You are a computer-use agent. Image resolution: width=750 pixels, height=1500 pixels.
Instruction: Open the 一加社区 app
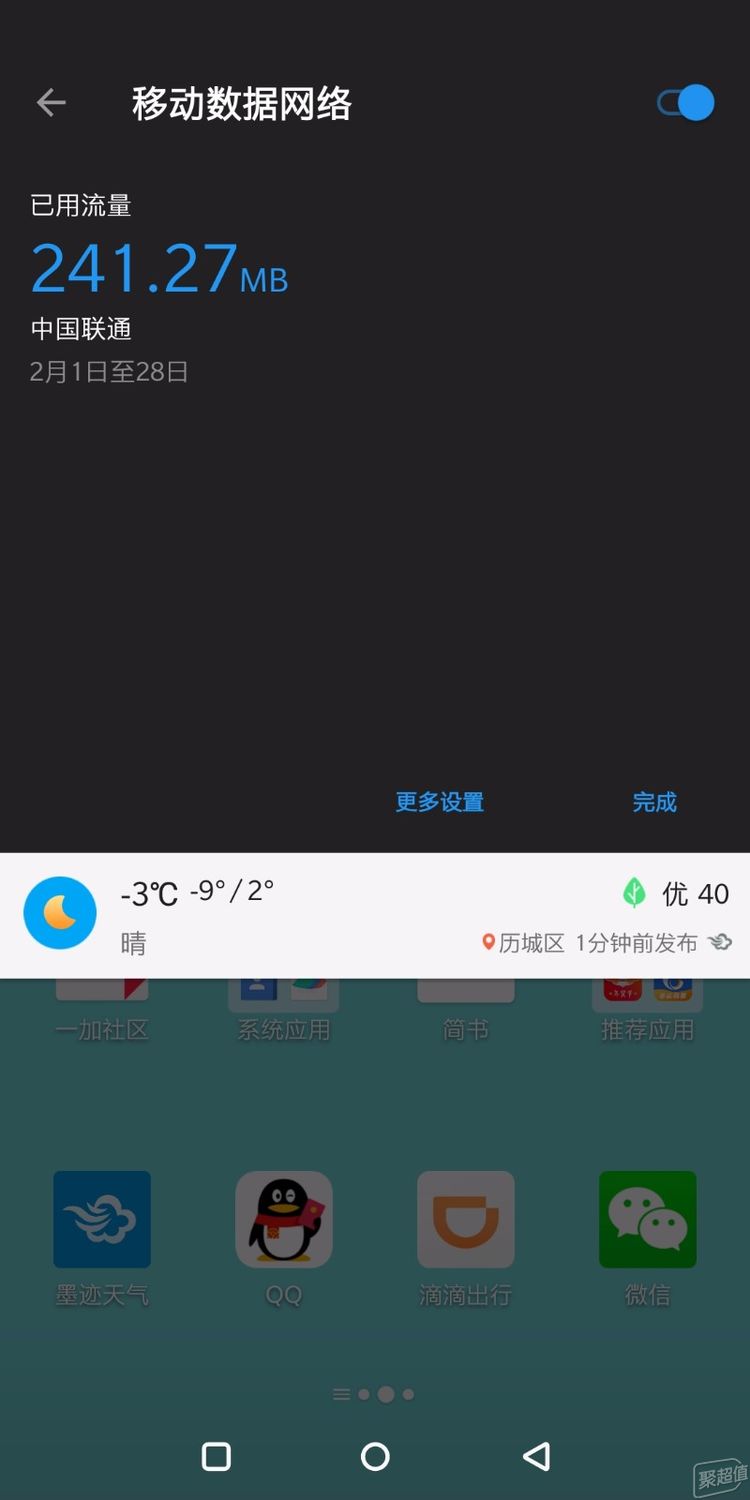coord(102,1010)
